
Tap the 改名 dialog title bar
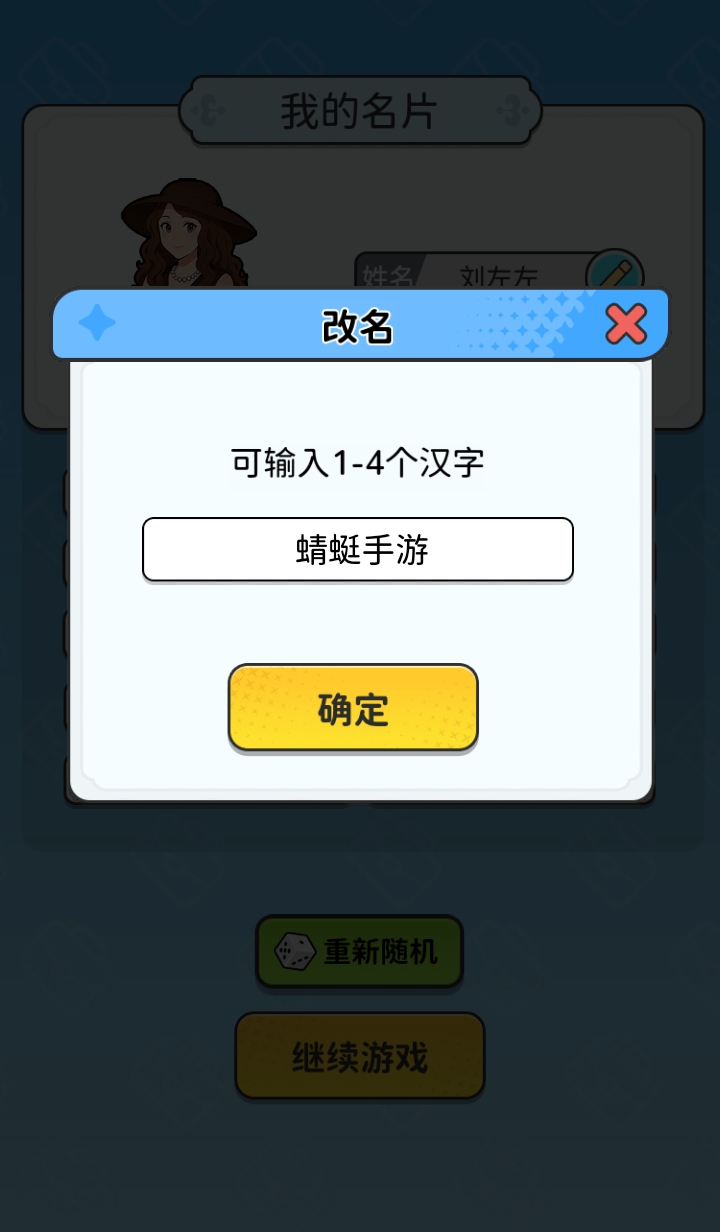(358, 323)
